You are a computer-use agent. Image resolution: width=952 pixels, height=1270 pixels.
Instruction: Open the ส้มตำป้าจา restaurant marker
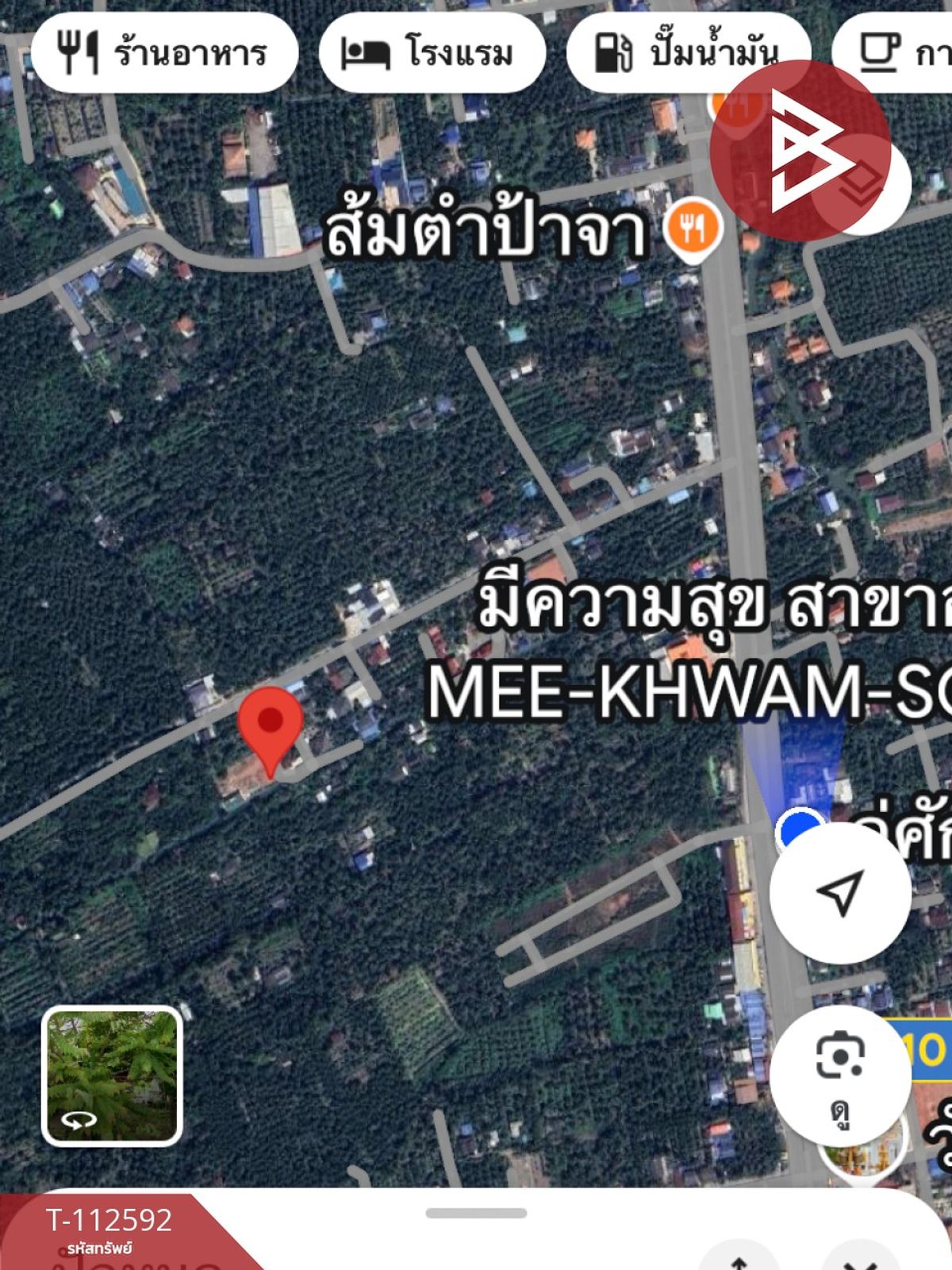(693, 227)
